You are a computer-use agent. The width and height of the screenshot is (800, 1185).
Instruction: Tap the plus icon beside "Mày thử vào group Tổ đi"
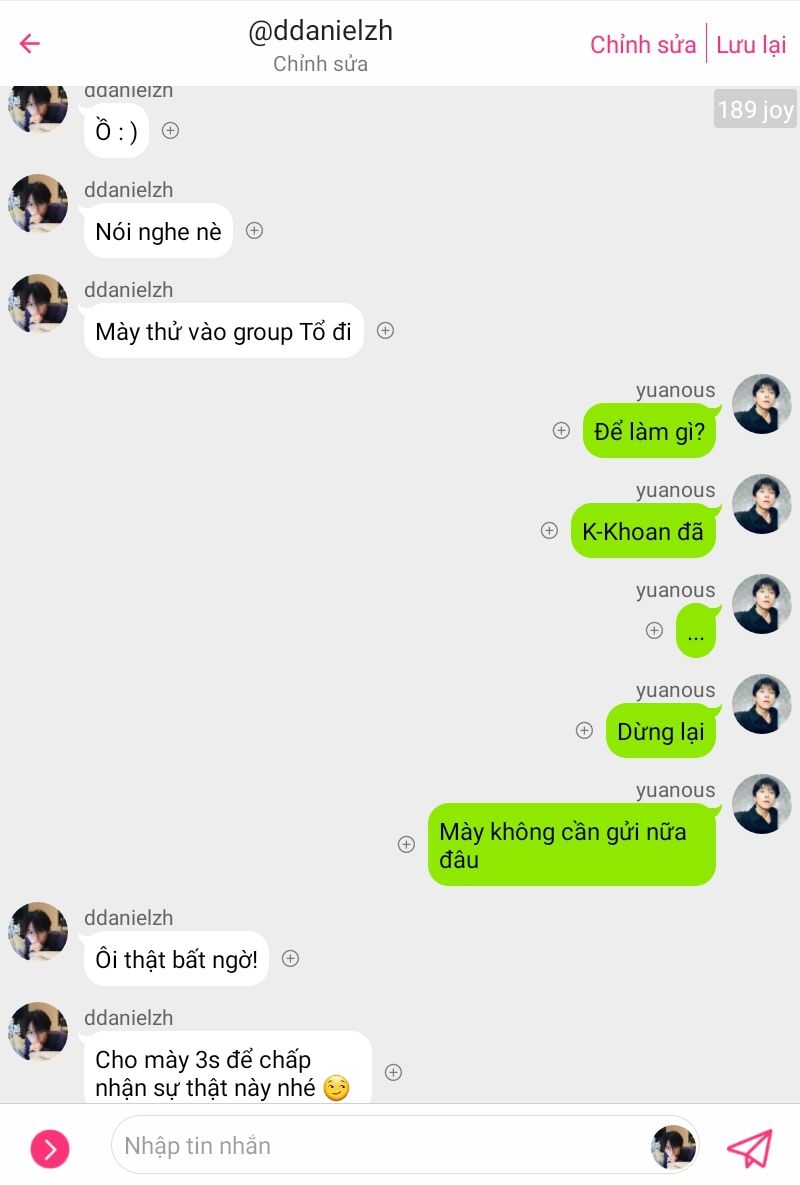385,330
